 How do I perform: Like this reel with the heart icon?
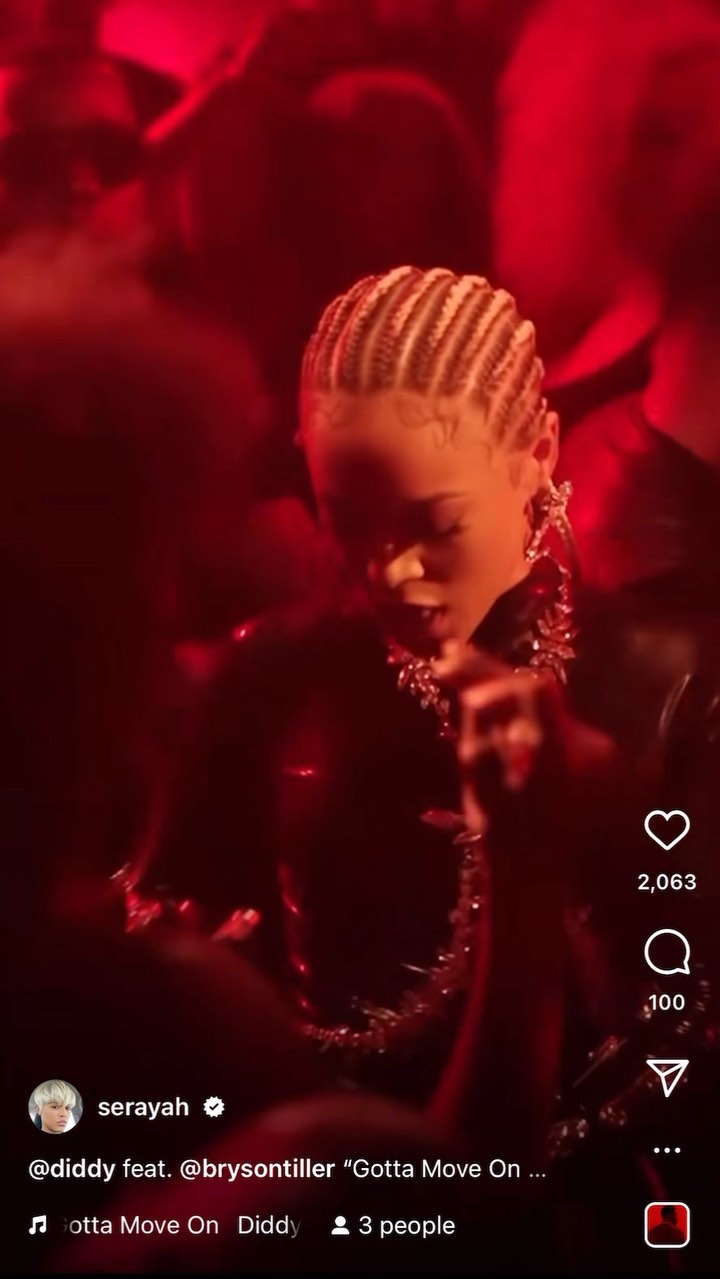tap(667, 830)
